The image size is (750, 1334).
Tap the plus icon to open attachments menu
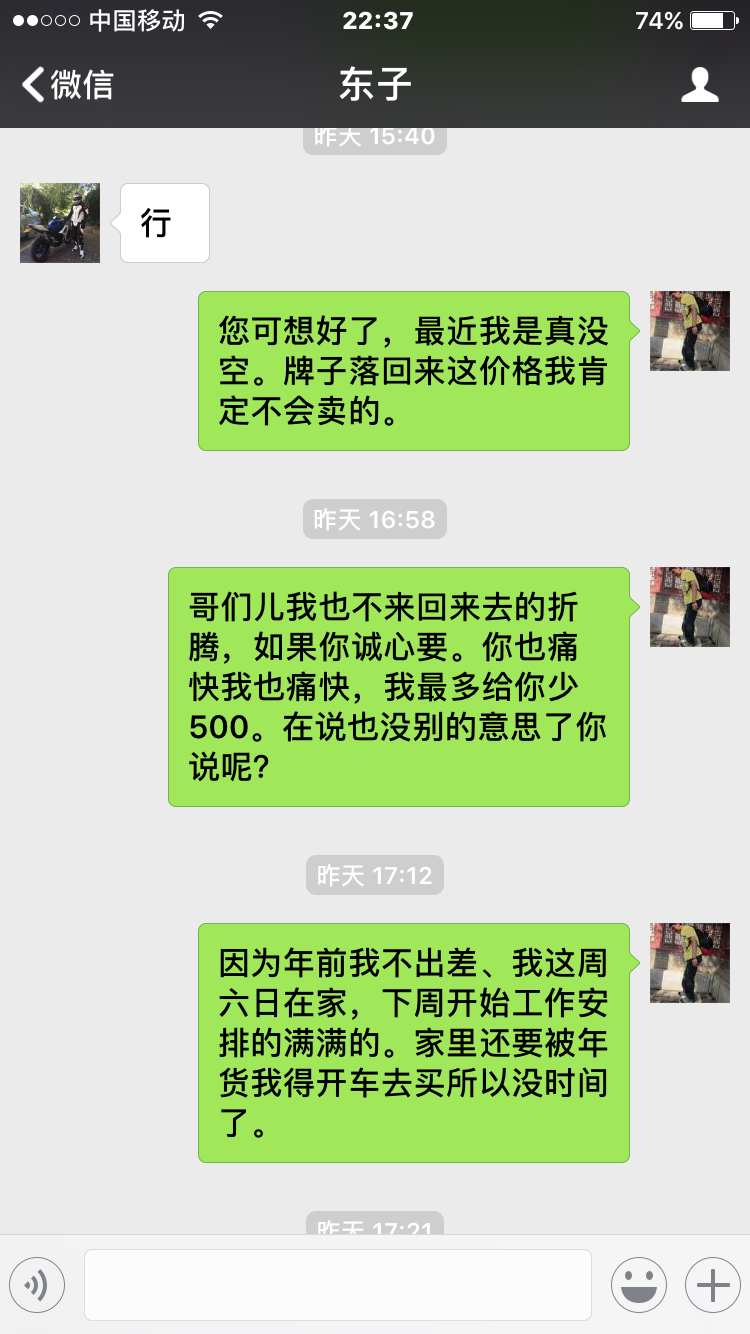pyautogui.click(x=712, y=1284)
